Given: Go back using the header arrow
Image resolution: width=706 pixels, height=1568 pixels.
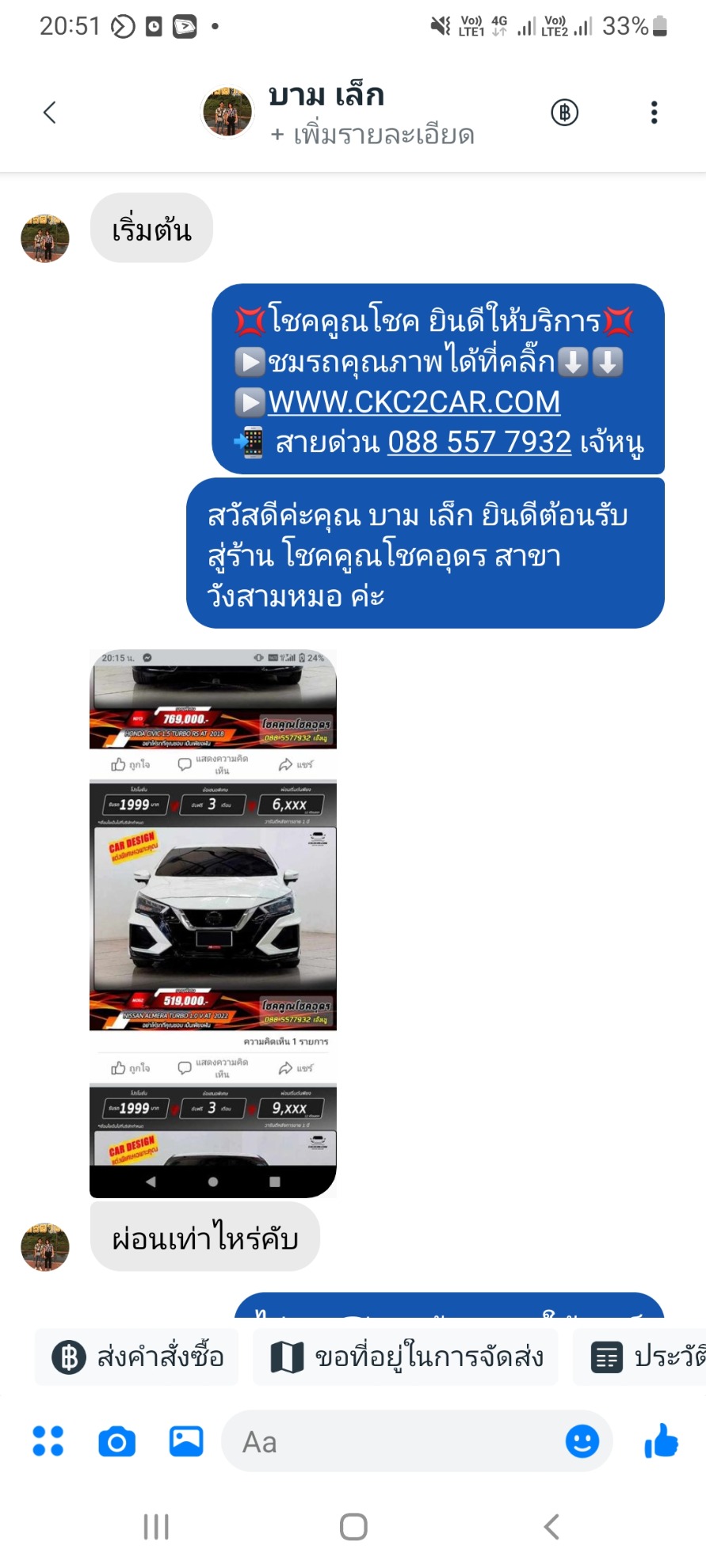Looking at the screenshot, I should pos(49,112).
